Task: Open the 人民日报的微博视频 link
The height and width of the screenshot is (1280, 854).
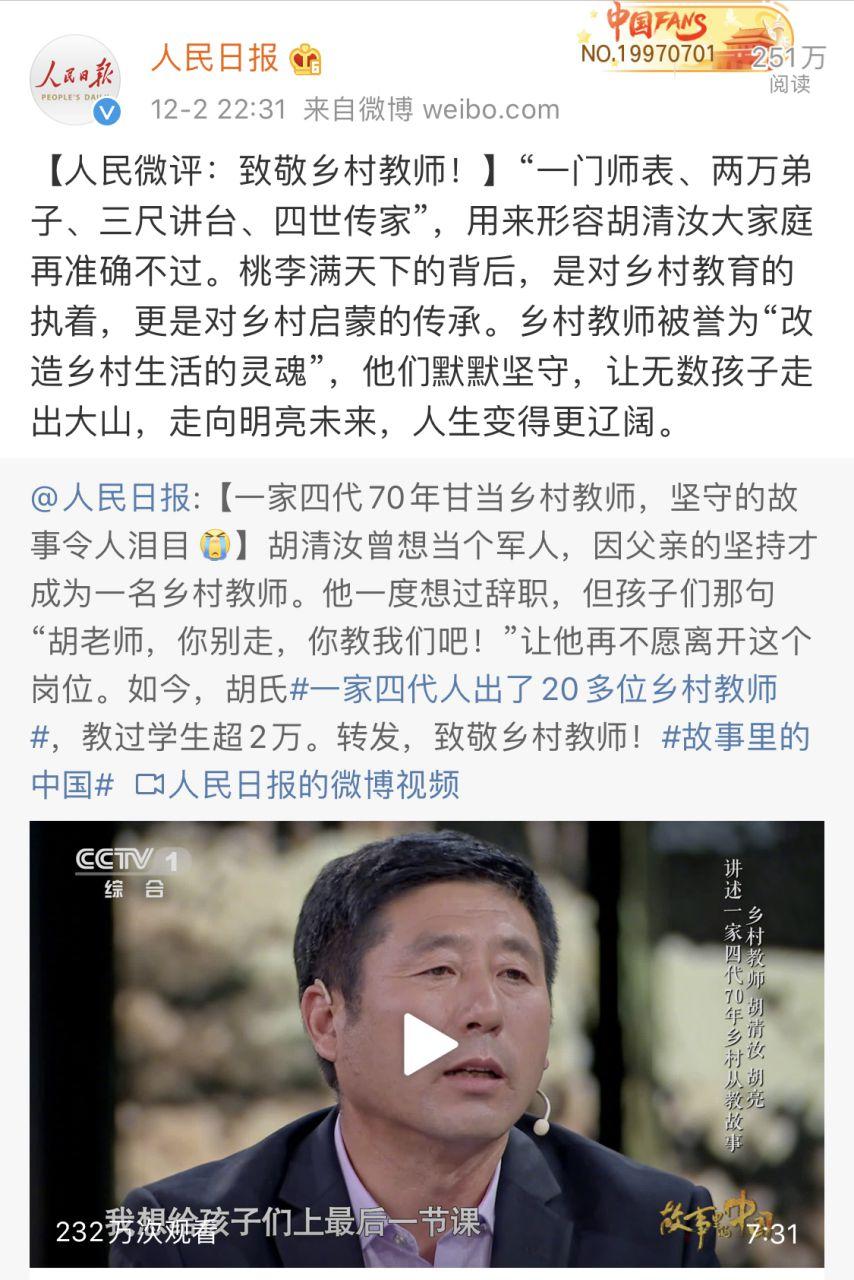Action: (298, 784)
